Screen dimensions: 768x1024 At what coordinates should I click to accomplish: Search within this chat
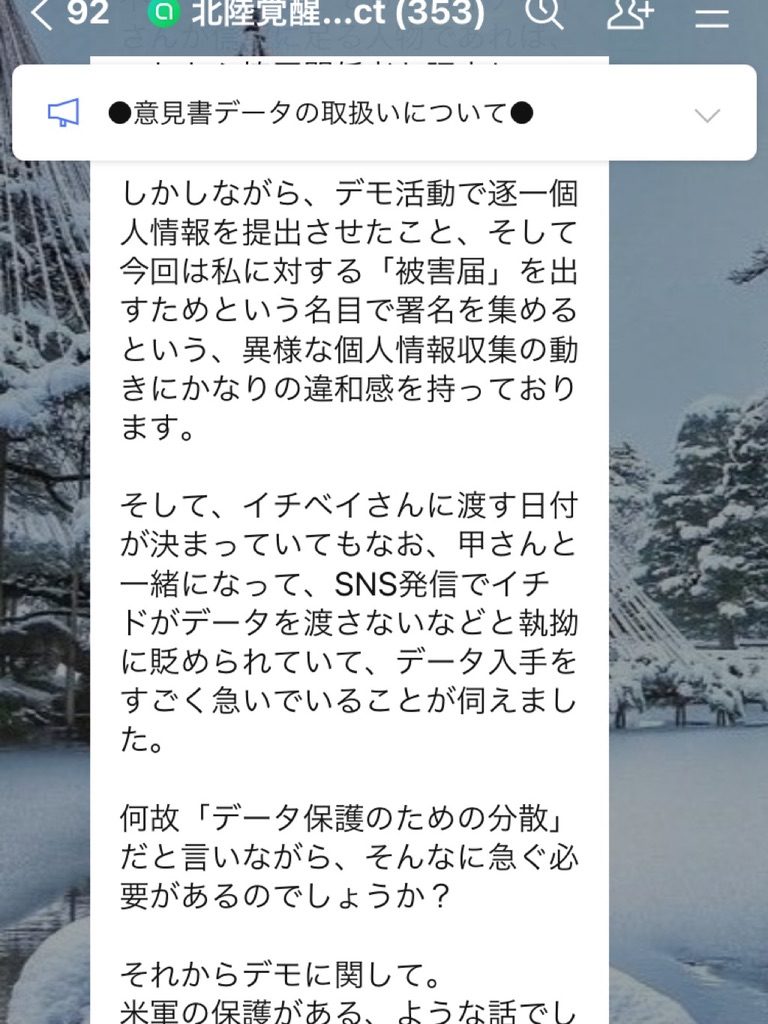[544, 14]
